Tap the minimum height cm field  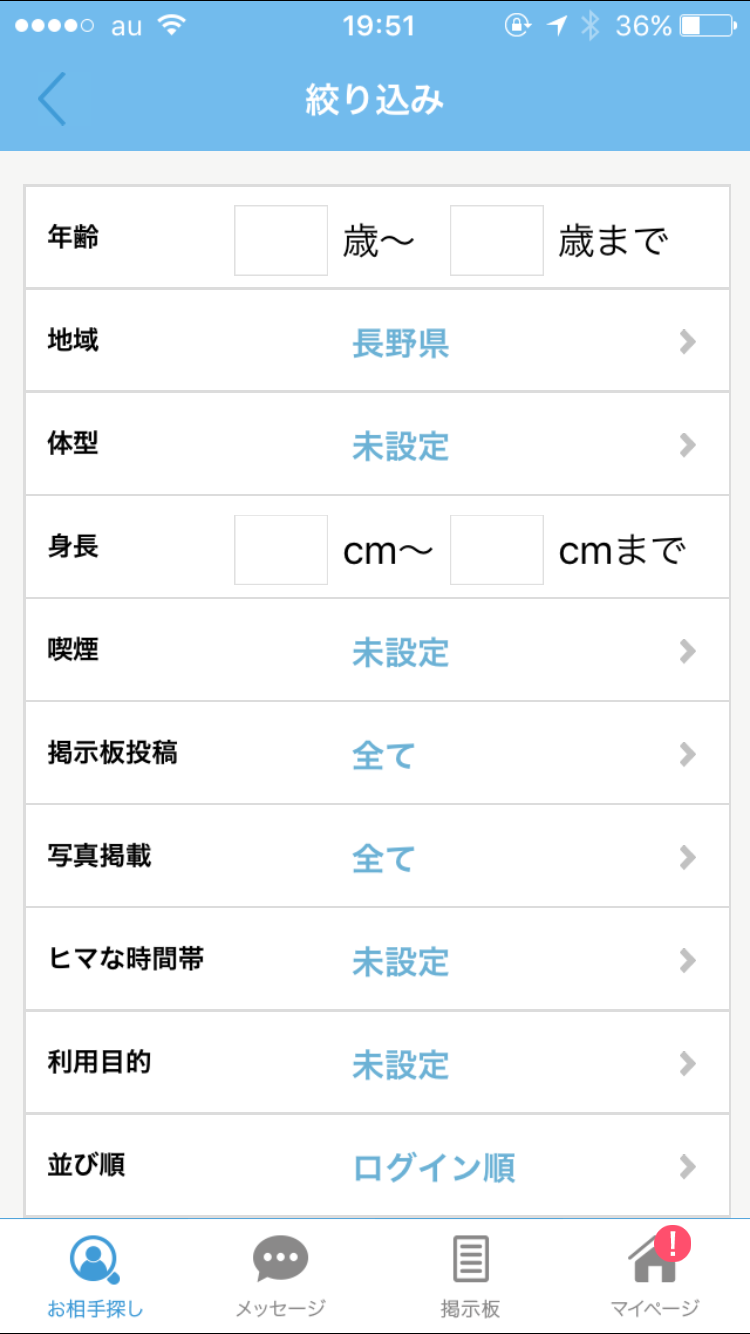281,549
